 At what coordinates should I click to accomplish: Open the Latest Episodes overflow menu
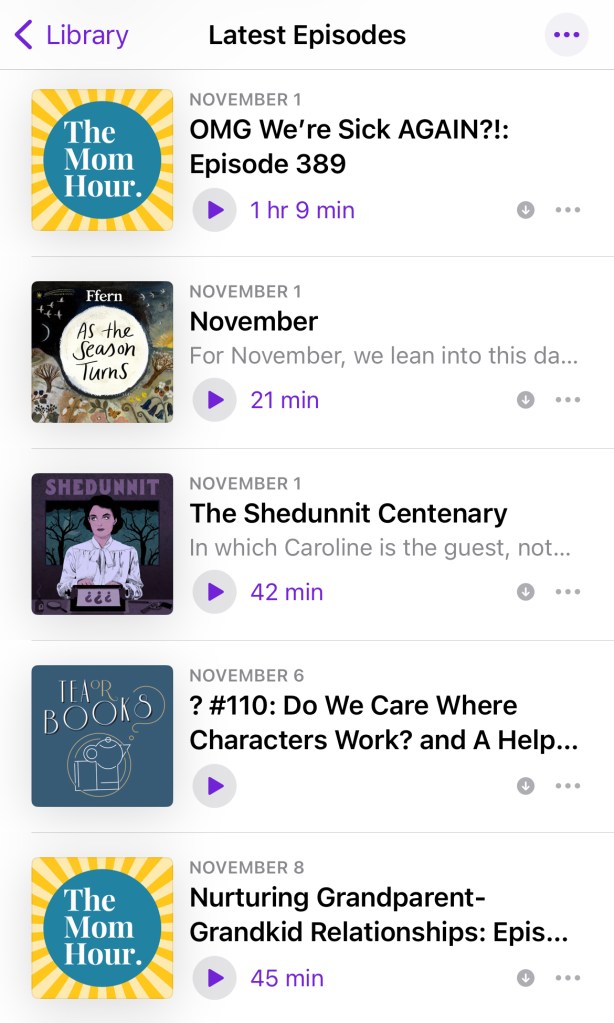[x=566, y=36]
